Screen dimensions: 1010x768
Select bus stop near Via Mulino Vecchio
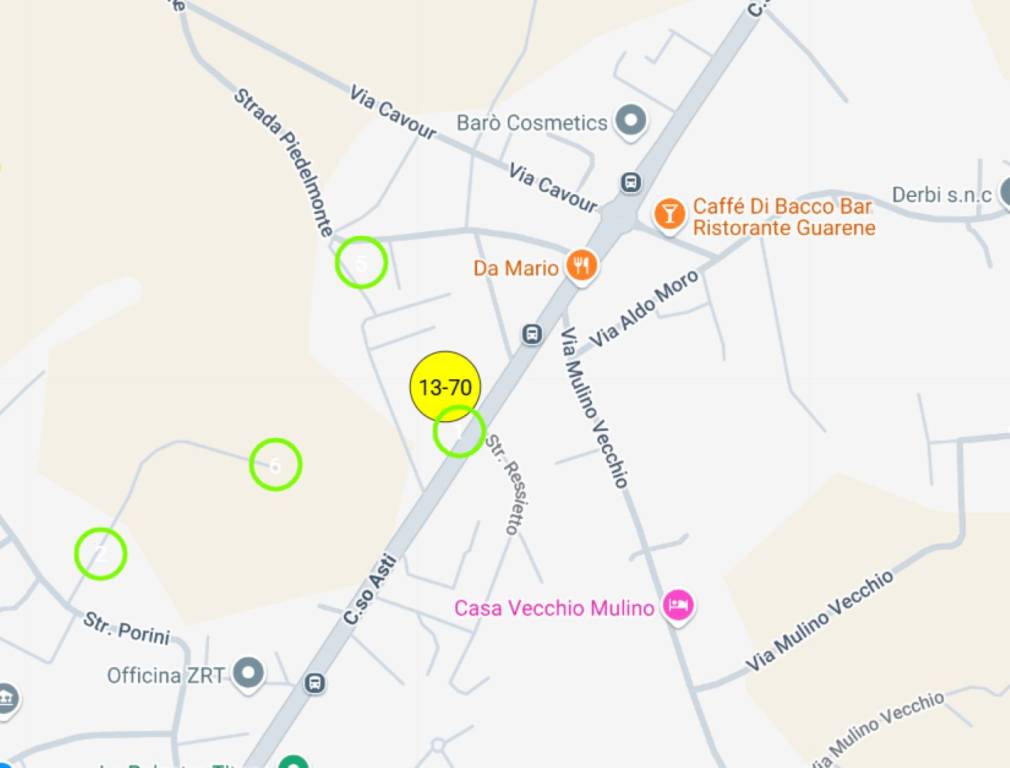pyautogui.click(x=532, y=334)
